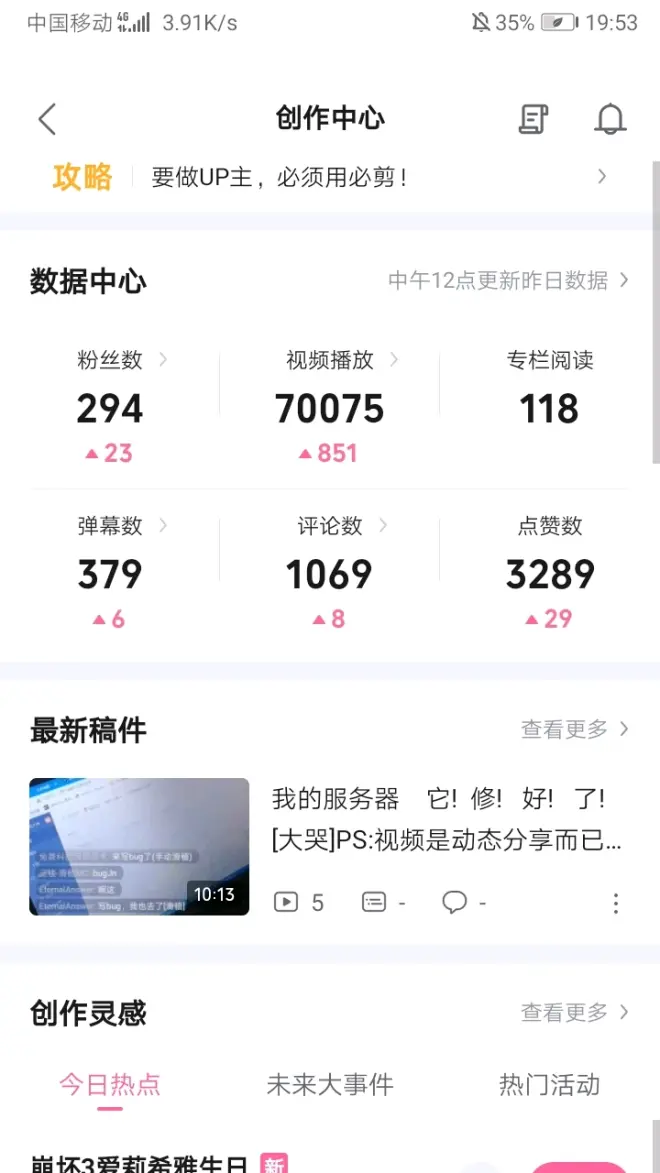The width and height of the screenshot is (660, 1173).
Task: 查看更多 in 创作灵感 section
Action: [574, 1013]
